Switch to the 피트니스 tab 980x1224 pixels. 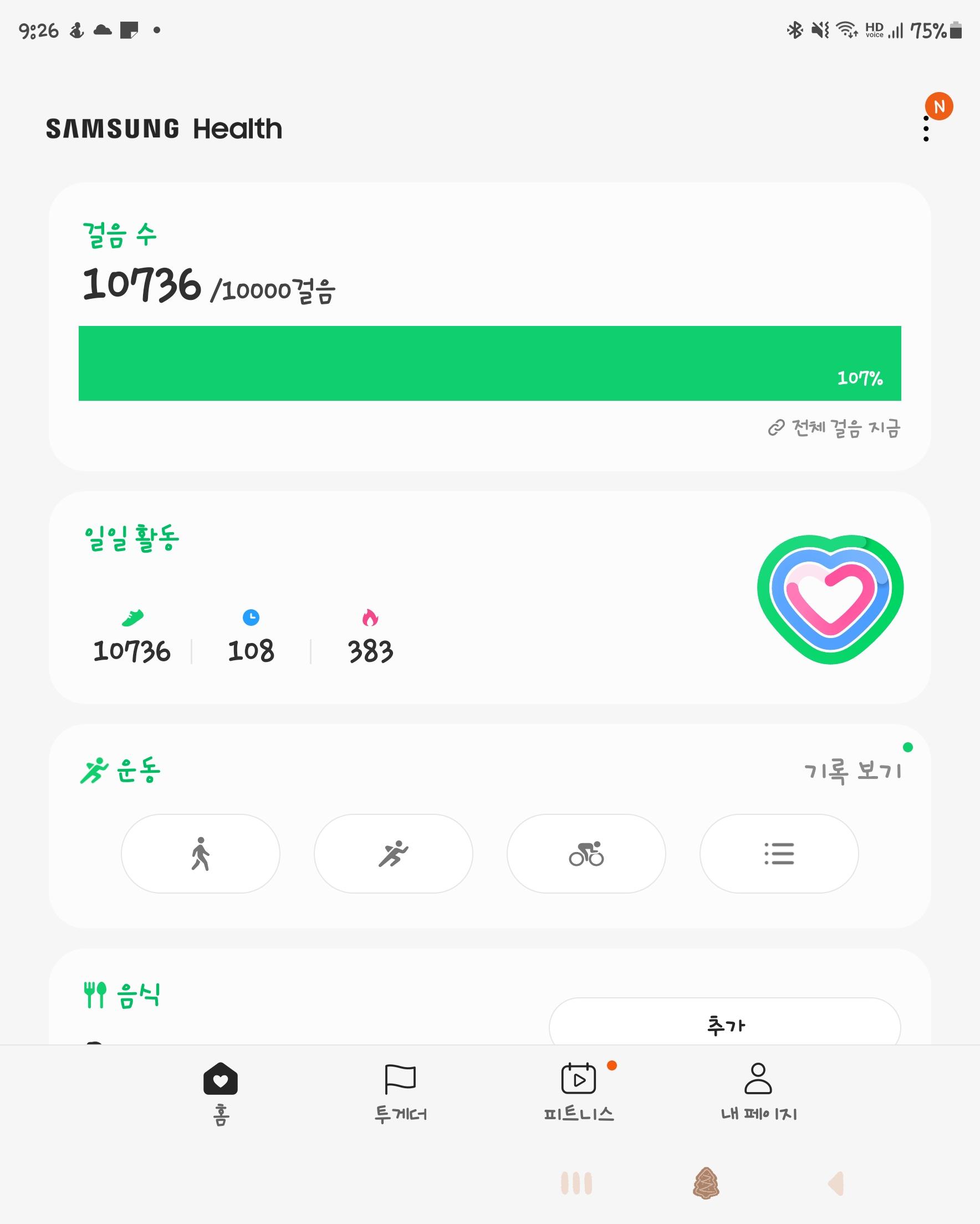(x=579, y=1092)
